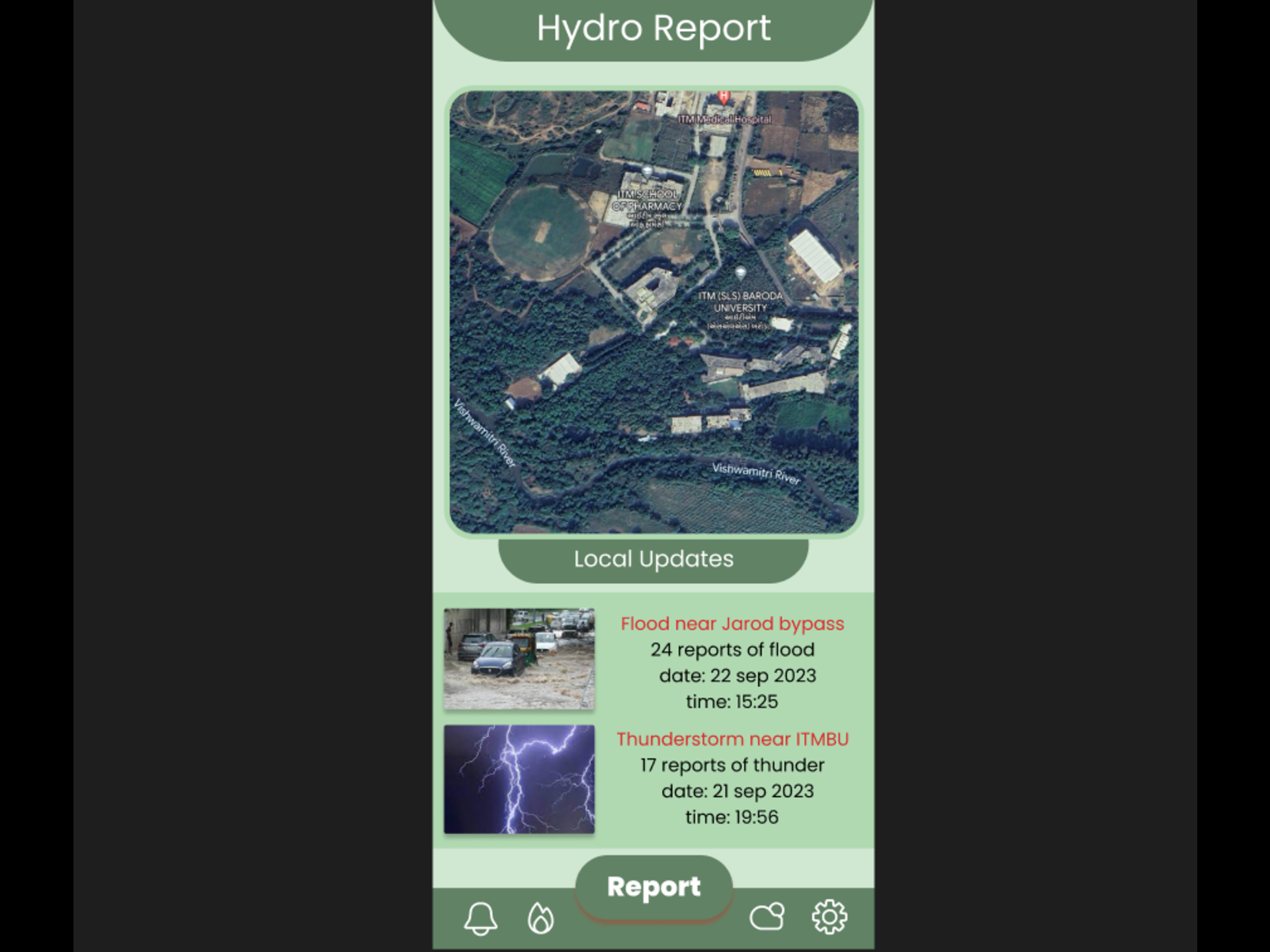Open the Thunderstorm near ITMBU update
The width and height of the screenshot is (1270, 952).
pos(732,739)
